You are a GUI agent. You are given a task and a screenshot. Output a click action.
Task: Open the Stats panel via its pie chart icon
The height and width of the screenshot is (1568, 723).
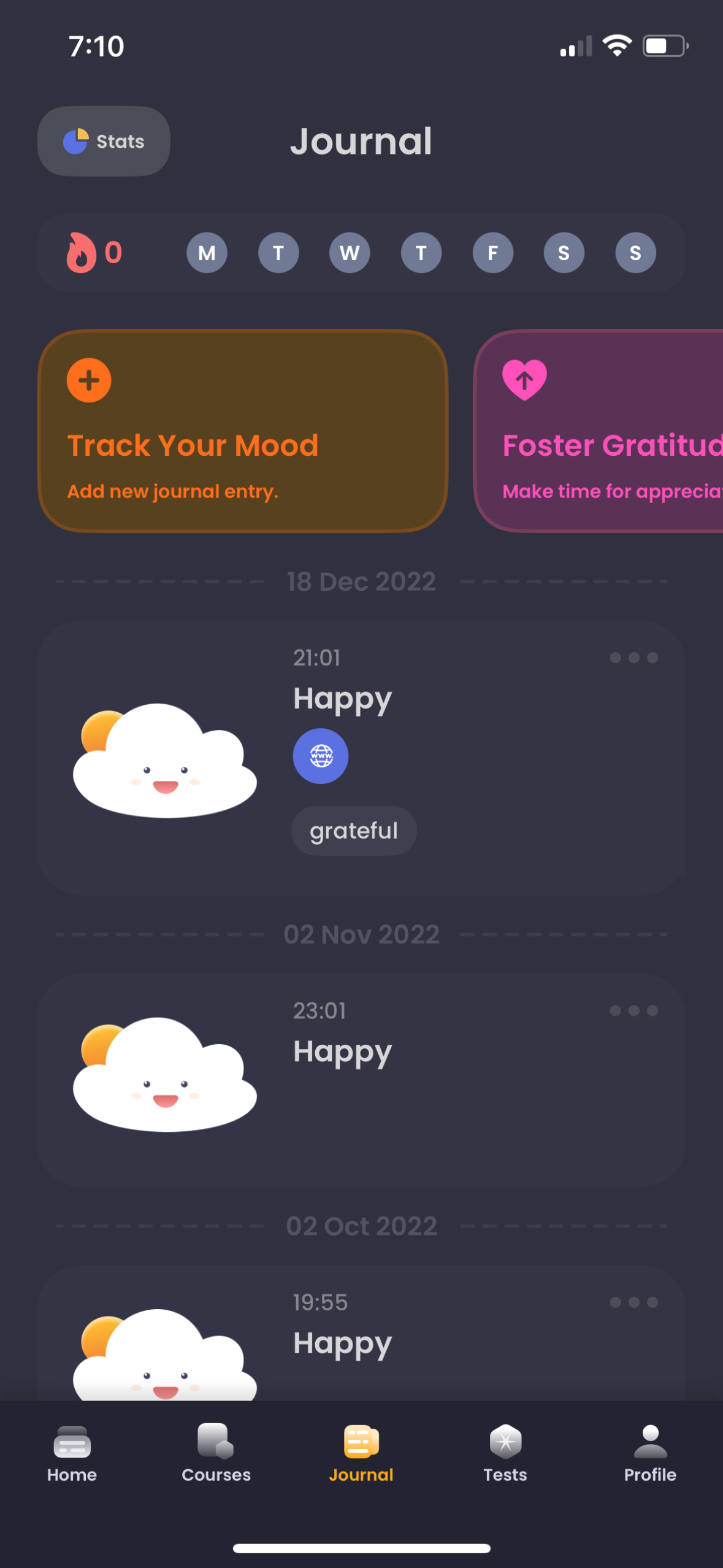click(76, 140)
